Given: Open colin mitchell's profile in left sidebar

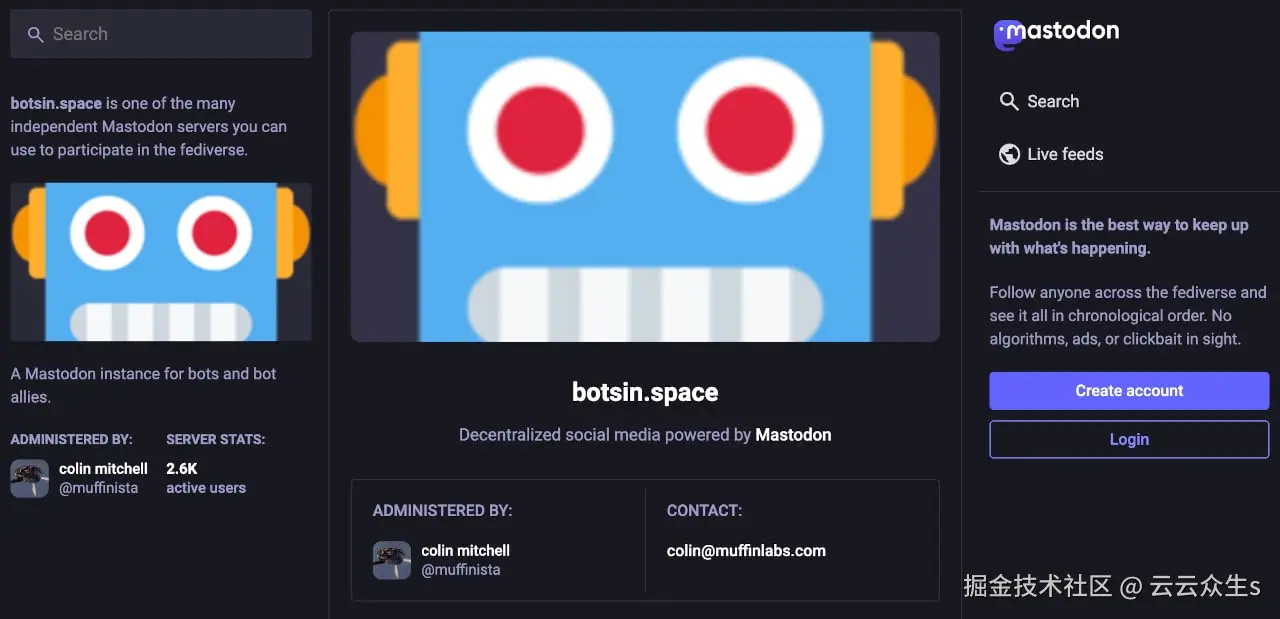Looking at the screenshot, I should [102, 469].
